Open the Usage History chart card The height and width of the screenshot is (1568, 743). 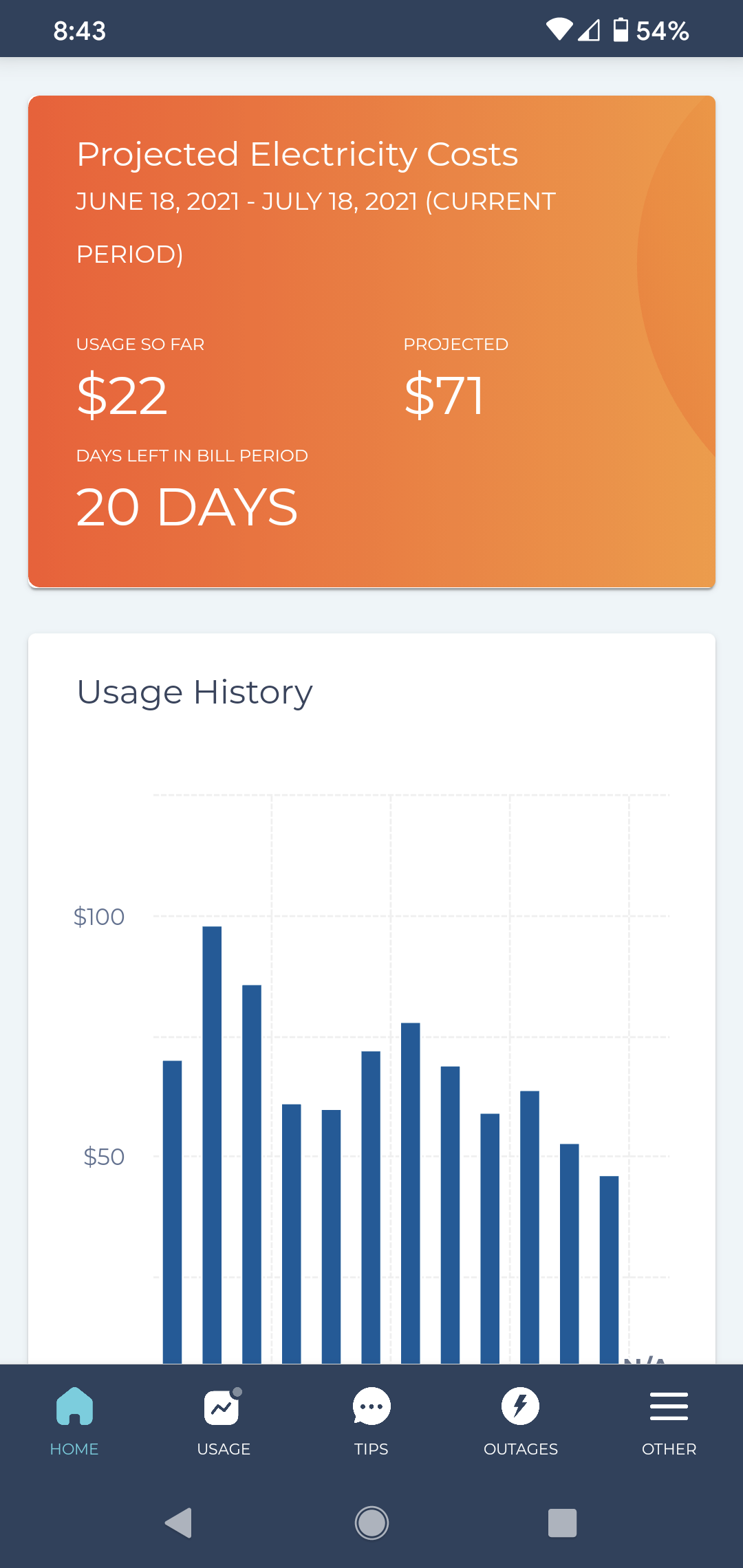(x=371, y=999)
